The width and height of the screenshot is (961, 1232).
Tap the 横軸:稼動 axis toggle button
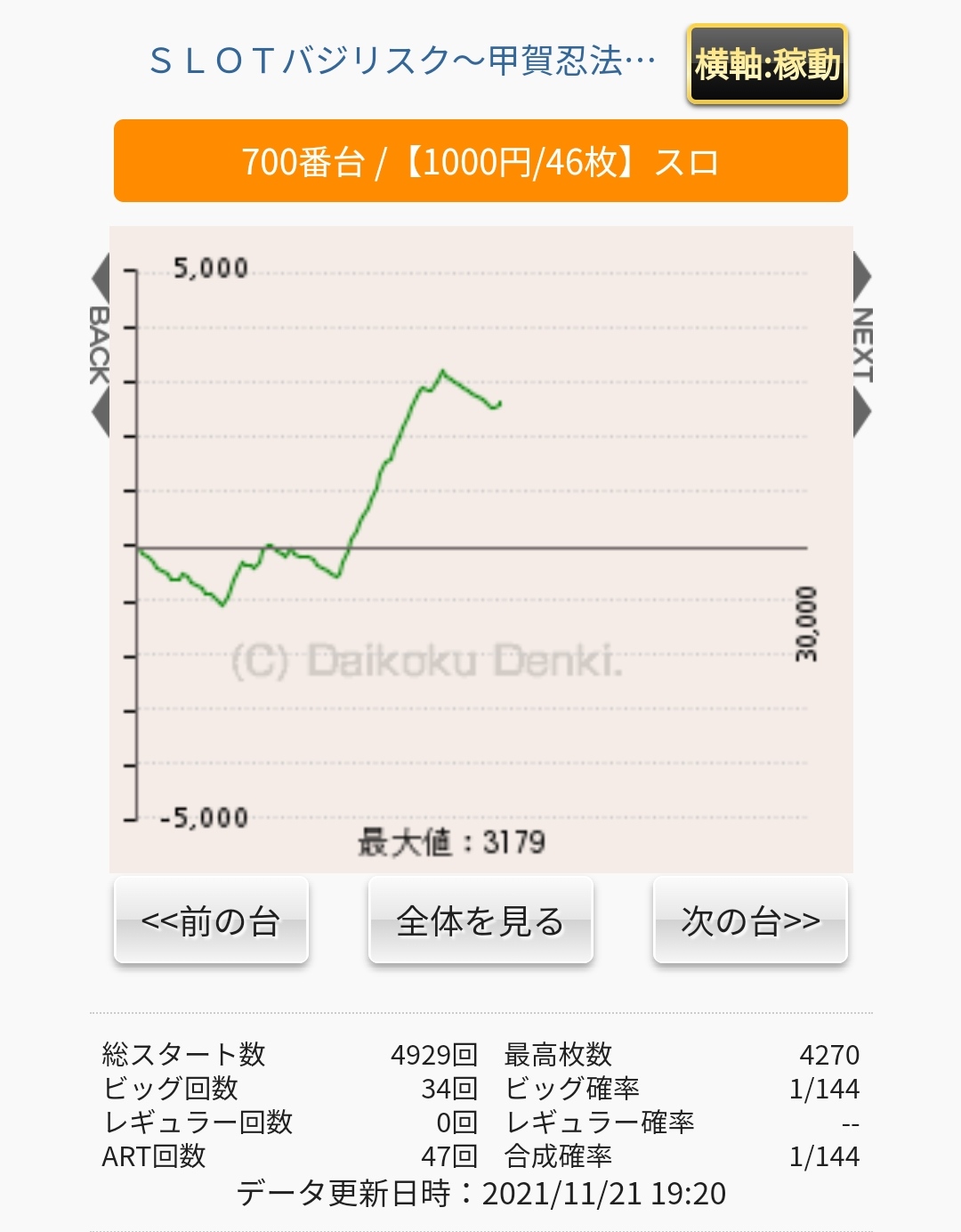coord(766,64)
